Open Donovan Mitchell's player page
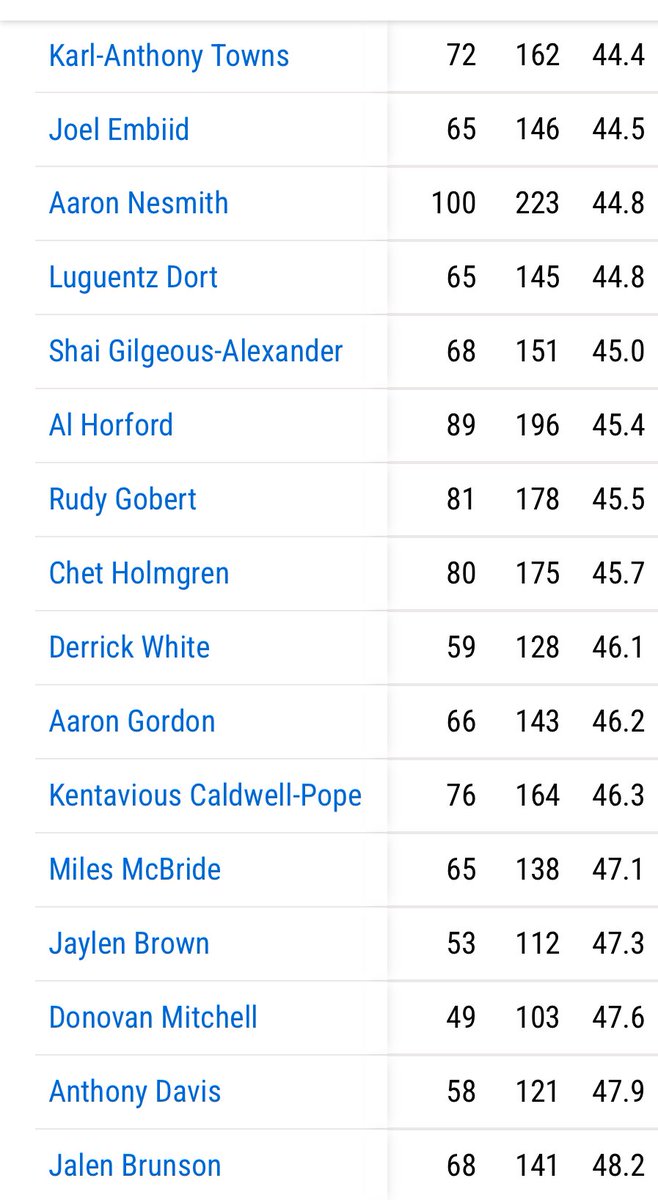658x1200 pixels. (x=153, y=1017)
